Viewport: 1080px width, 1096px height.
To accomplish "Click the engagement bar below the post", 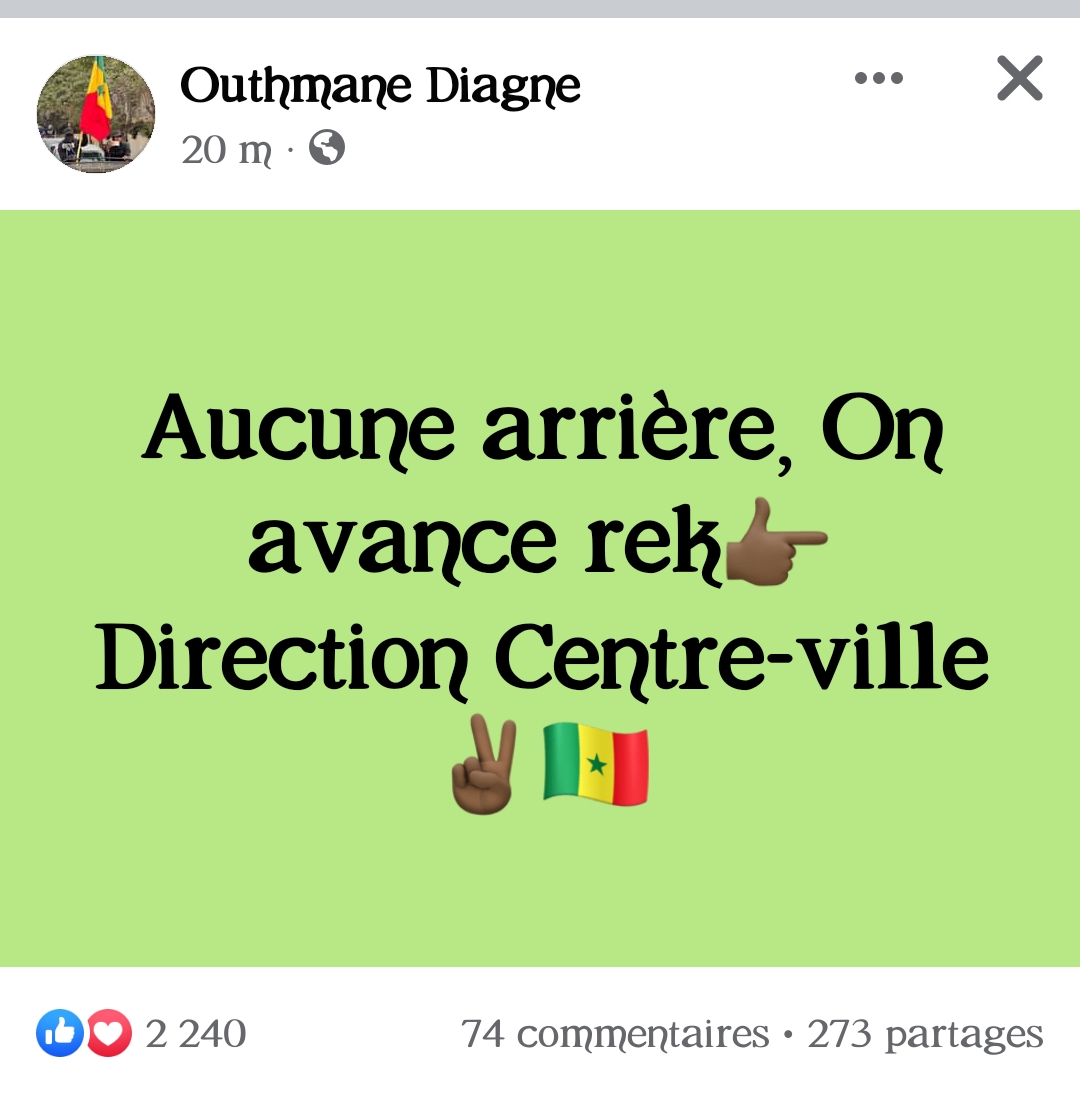I will point(540,1034).
